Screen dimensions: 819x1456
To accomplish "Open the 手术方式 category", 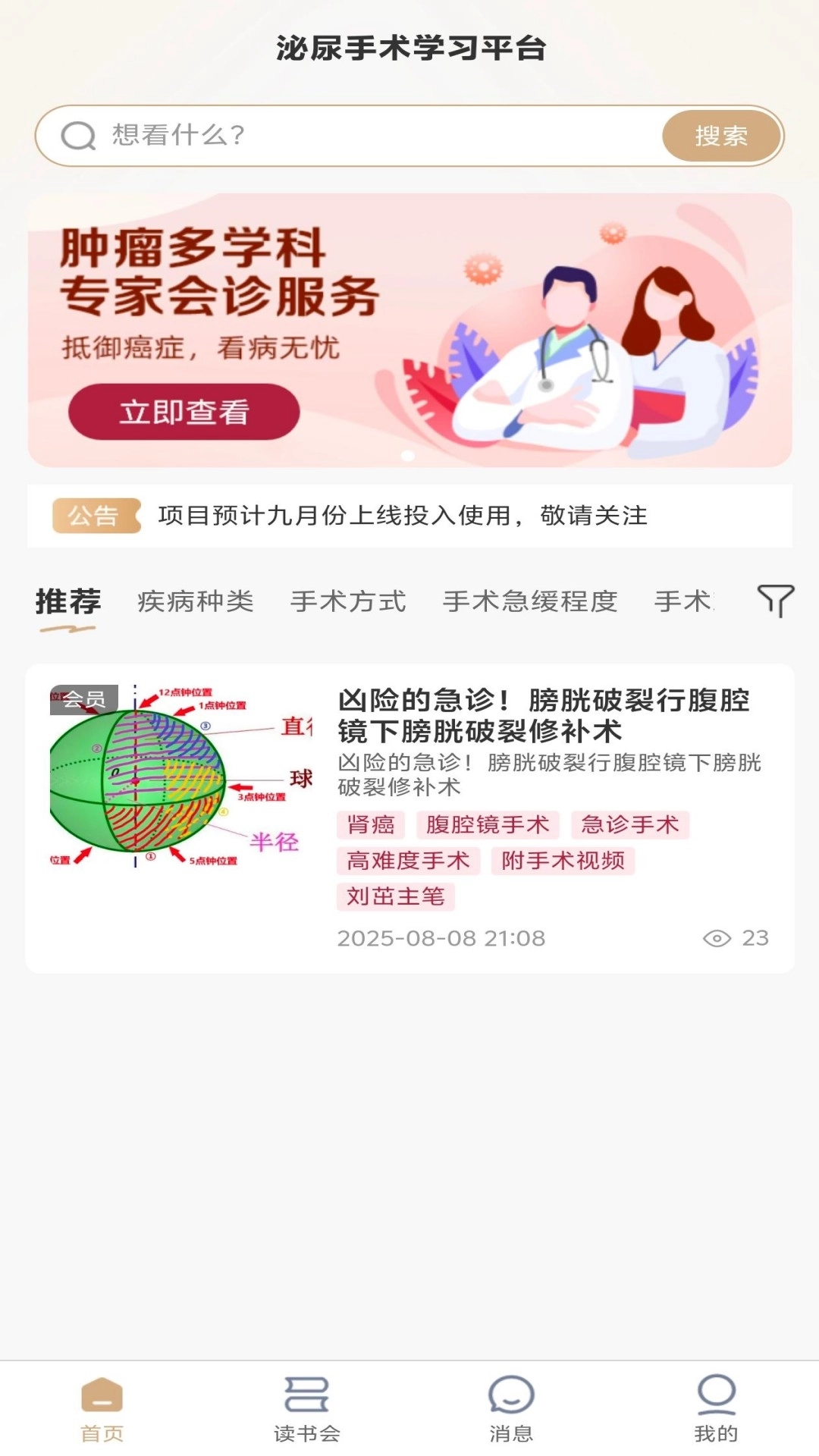I will [348, 599].
